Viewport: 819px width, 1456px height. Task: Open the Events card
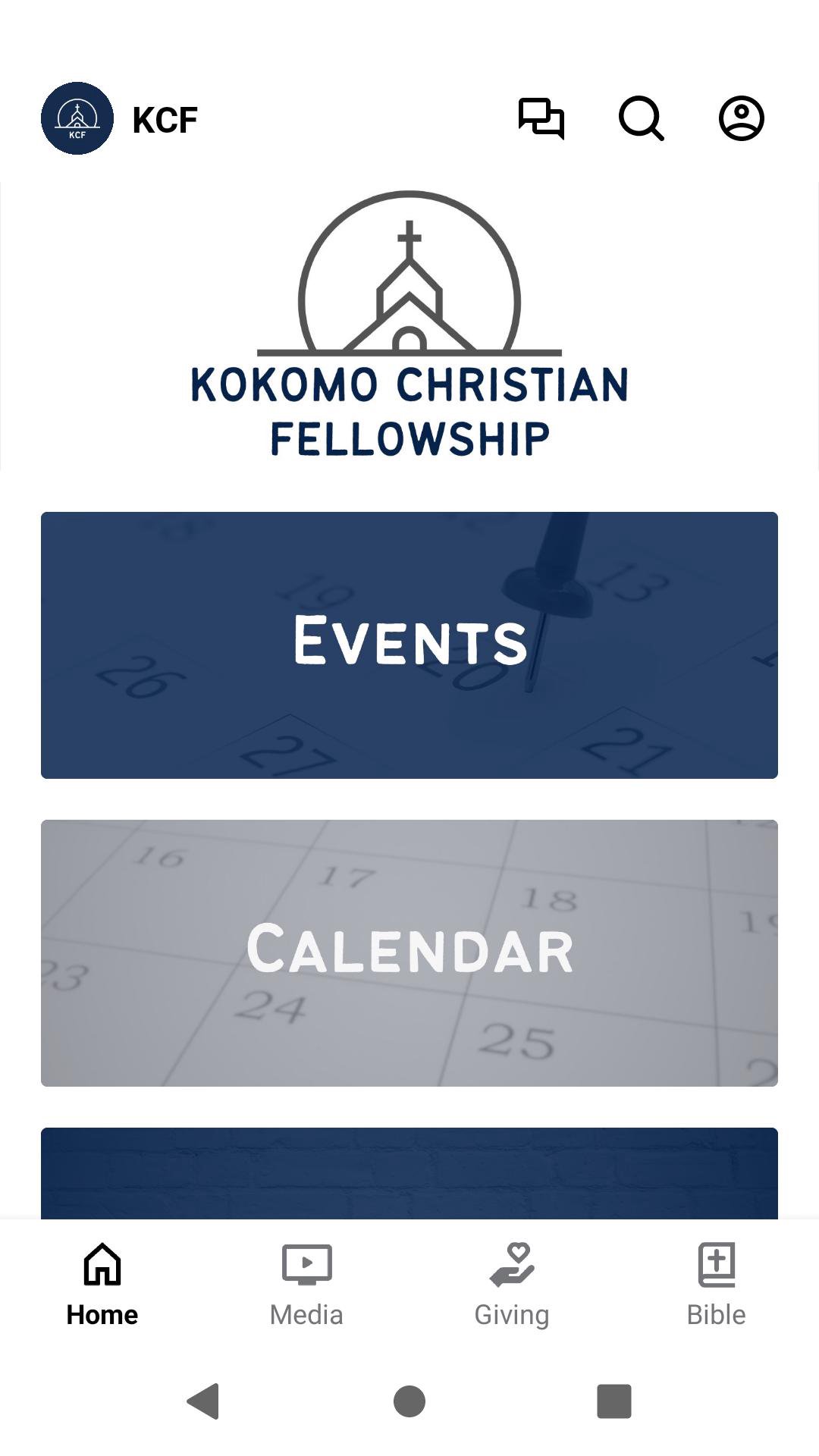coord(409,645)
